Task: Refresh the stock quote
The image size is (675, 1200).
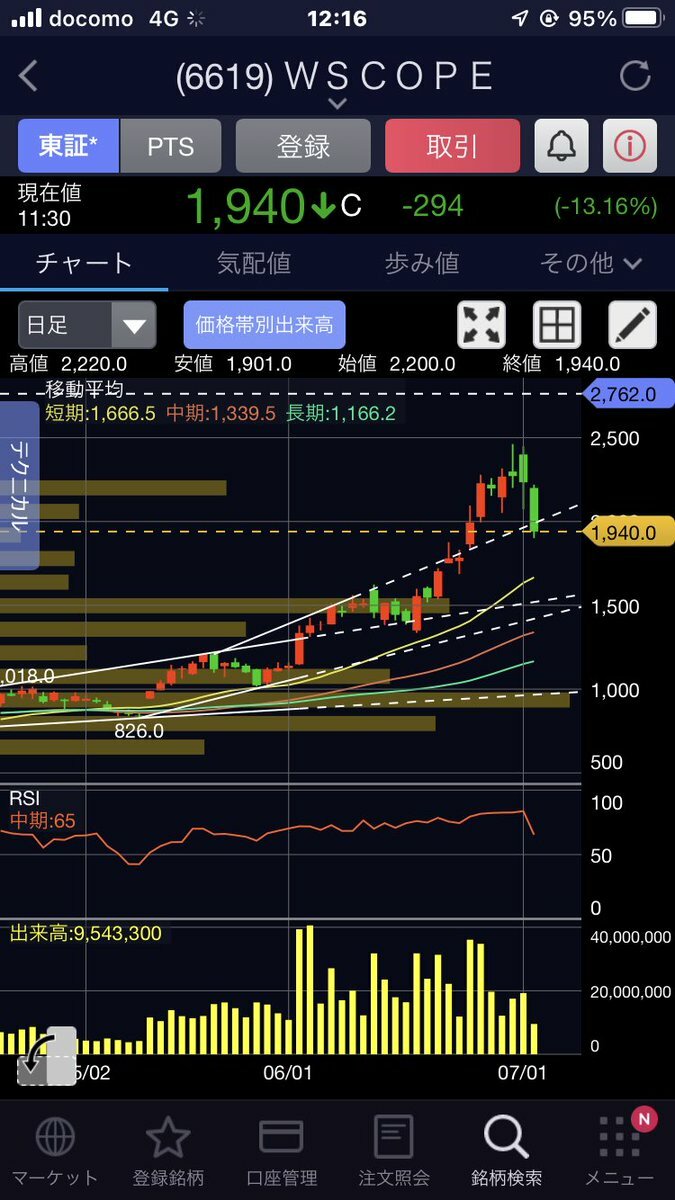Action: [634, 76]
